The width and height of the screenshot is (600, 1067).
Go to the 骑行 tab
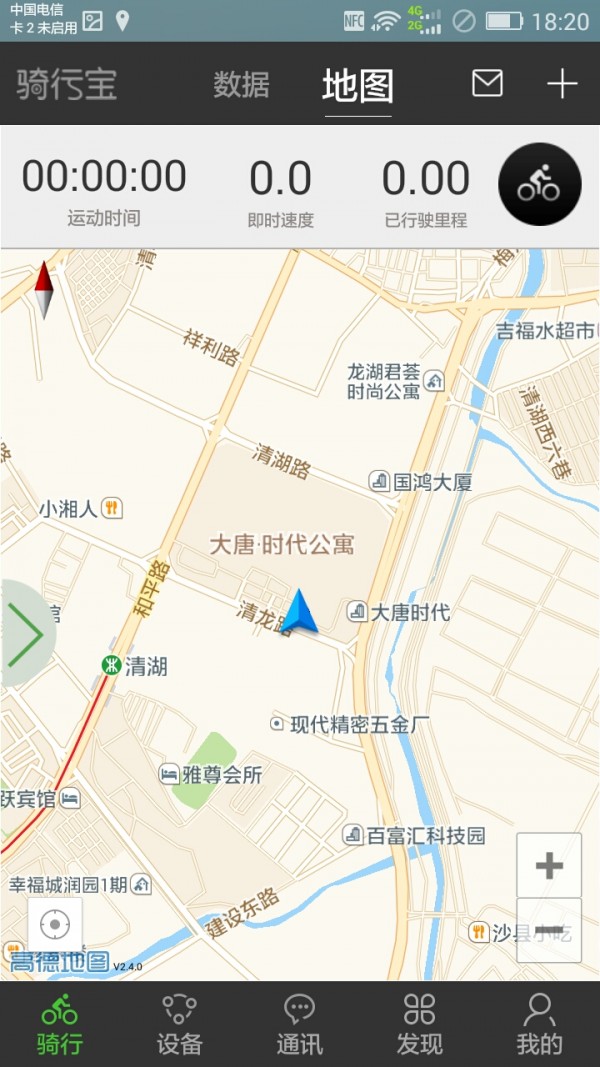point(60,1024)
